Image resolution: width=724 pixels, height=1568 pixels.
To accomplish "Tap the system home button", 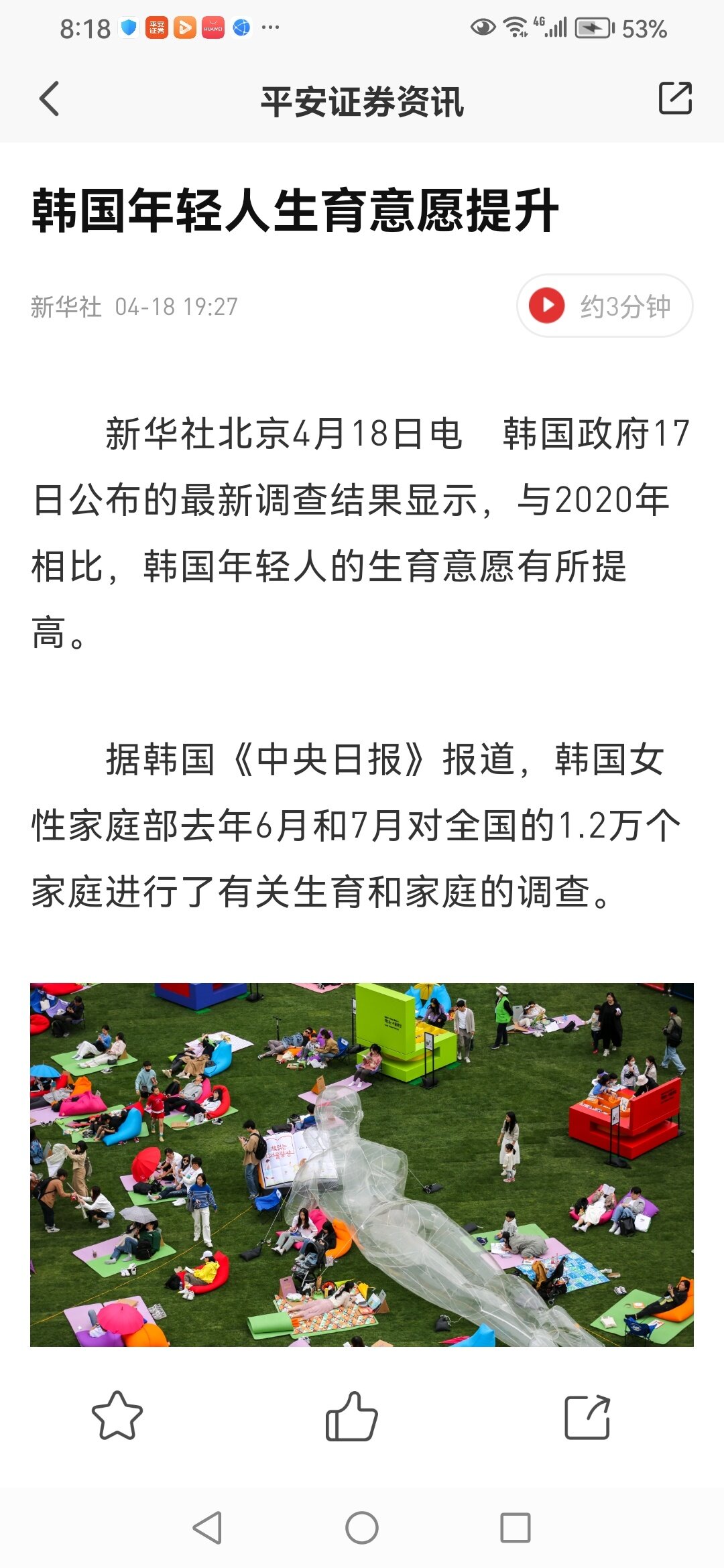I will 362,1528.
